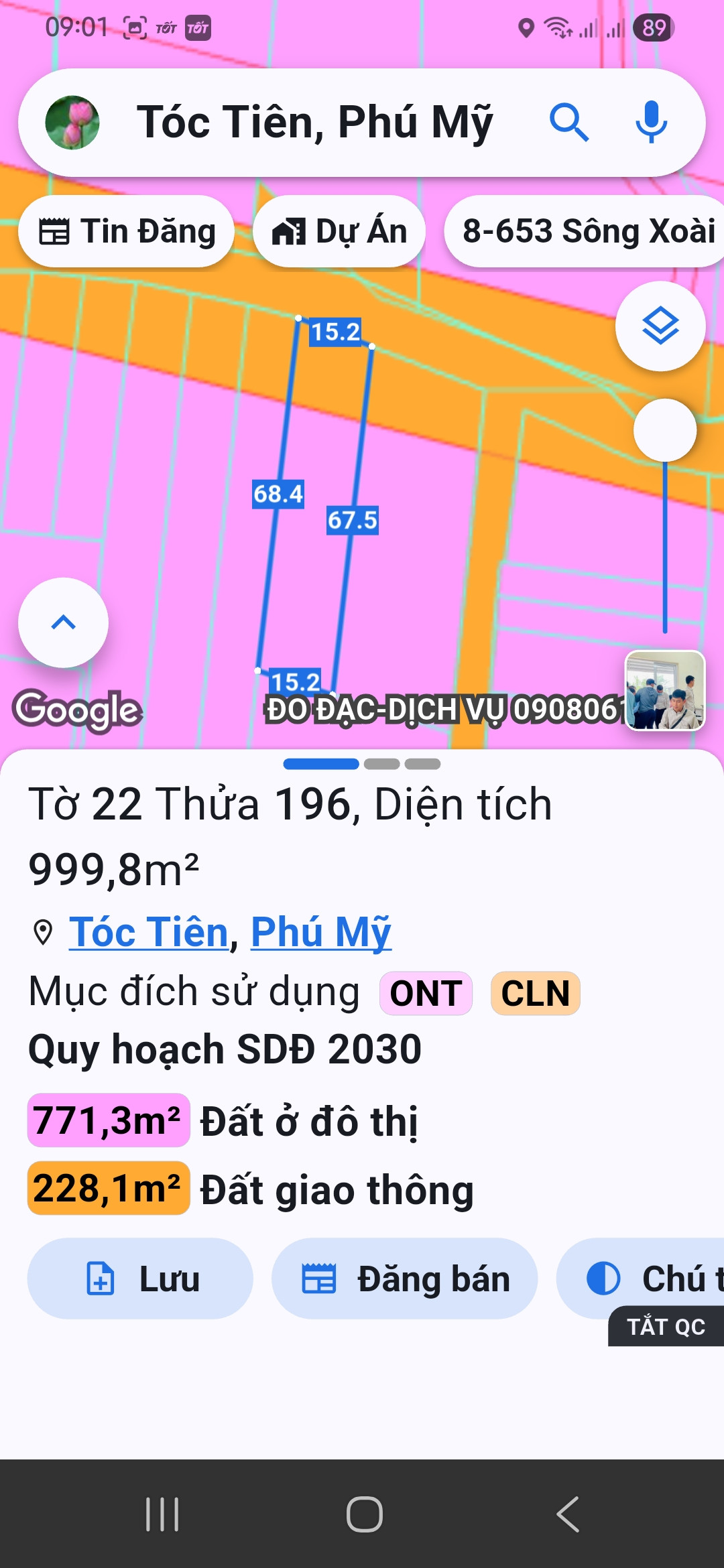Open the lotus profile avatar

click(72, 123)
